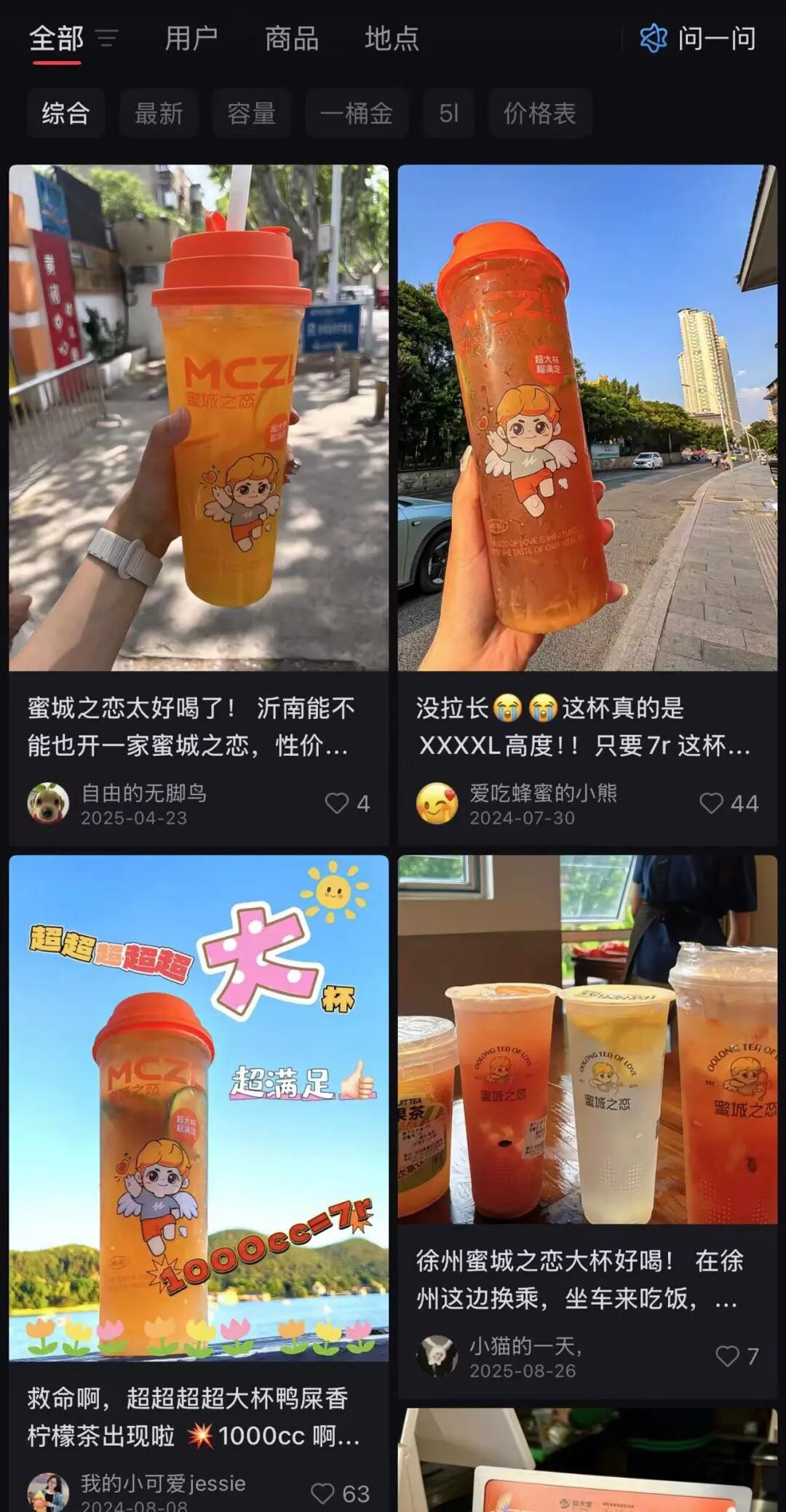This screenshot has height=1512, width=786.
Task: Switch to the 商品 tab
Action: click(x=291, y=39)
